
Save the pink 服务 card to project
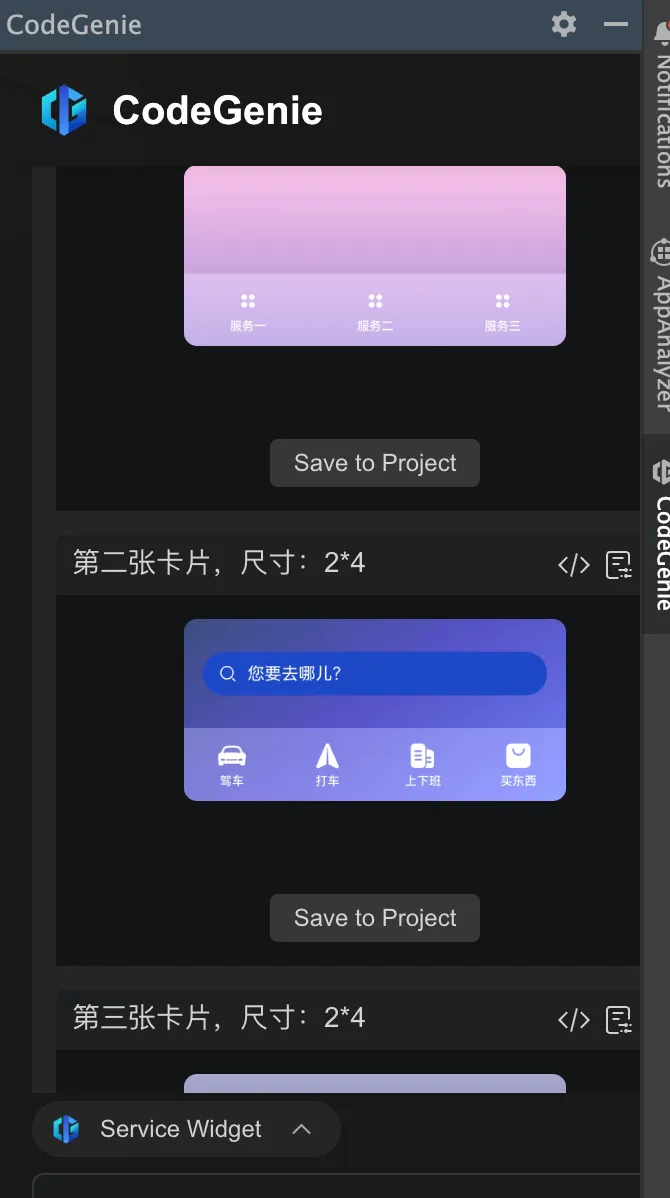[x=375, y=463]
